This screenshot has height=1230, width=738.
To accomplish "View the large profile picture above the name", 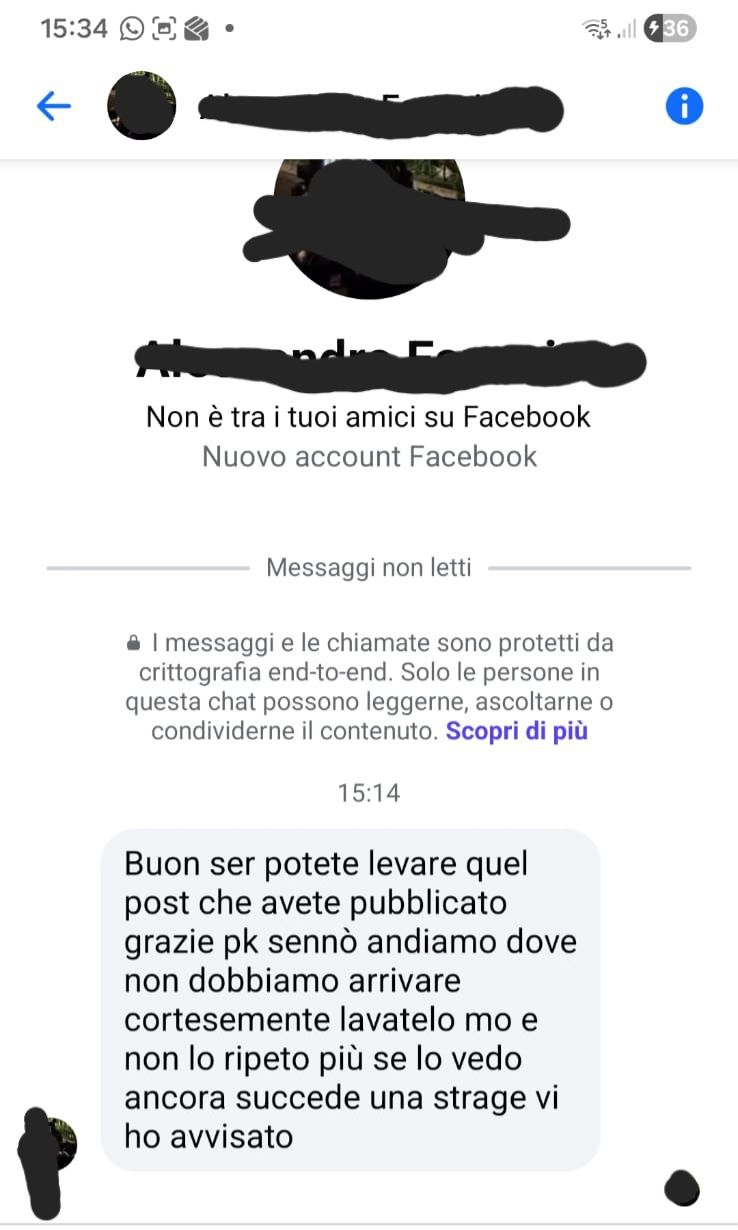I will click(370, 228).
